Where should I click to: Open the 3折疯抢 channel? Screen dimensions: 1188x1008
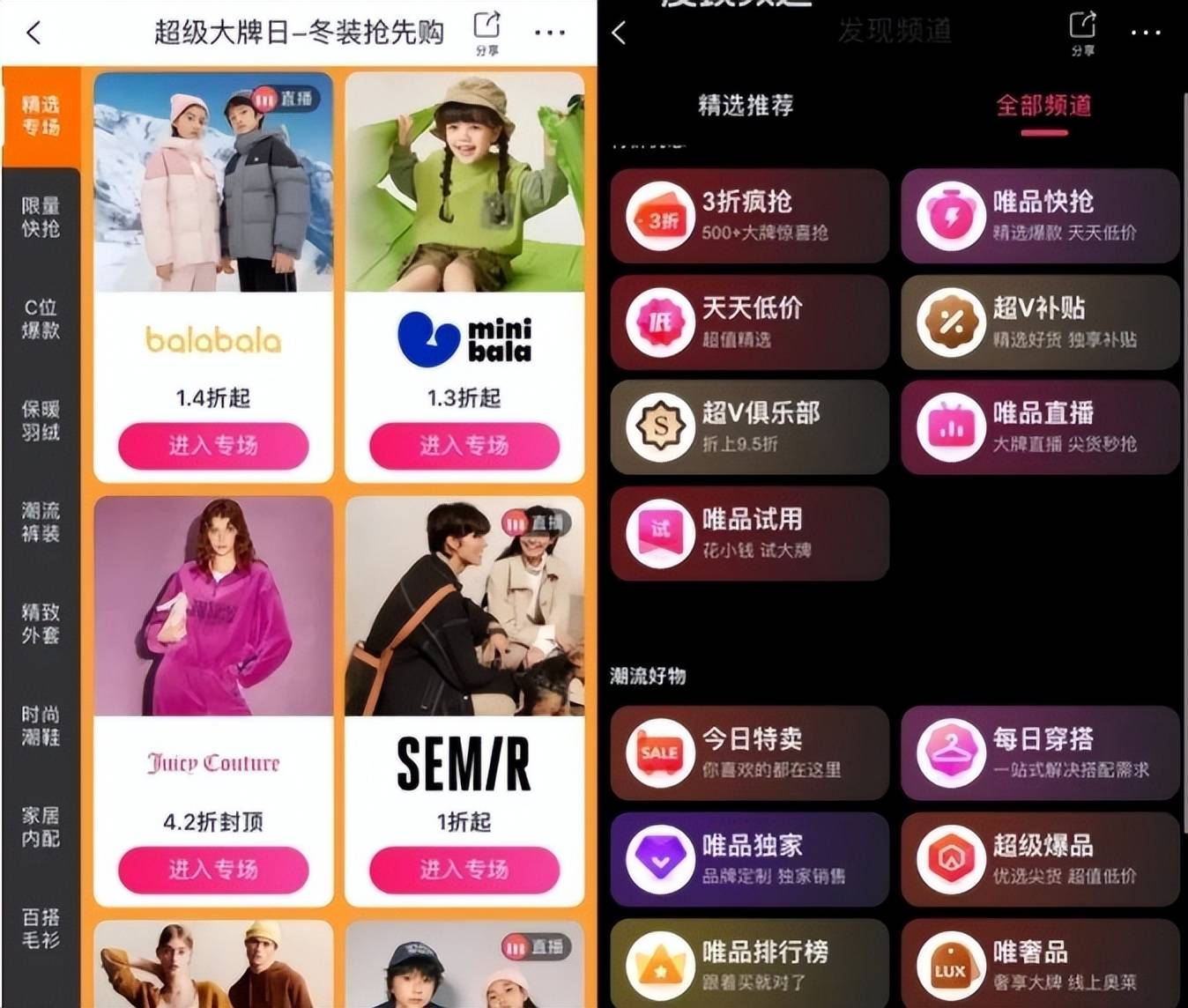click(x=749, y=216)
